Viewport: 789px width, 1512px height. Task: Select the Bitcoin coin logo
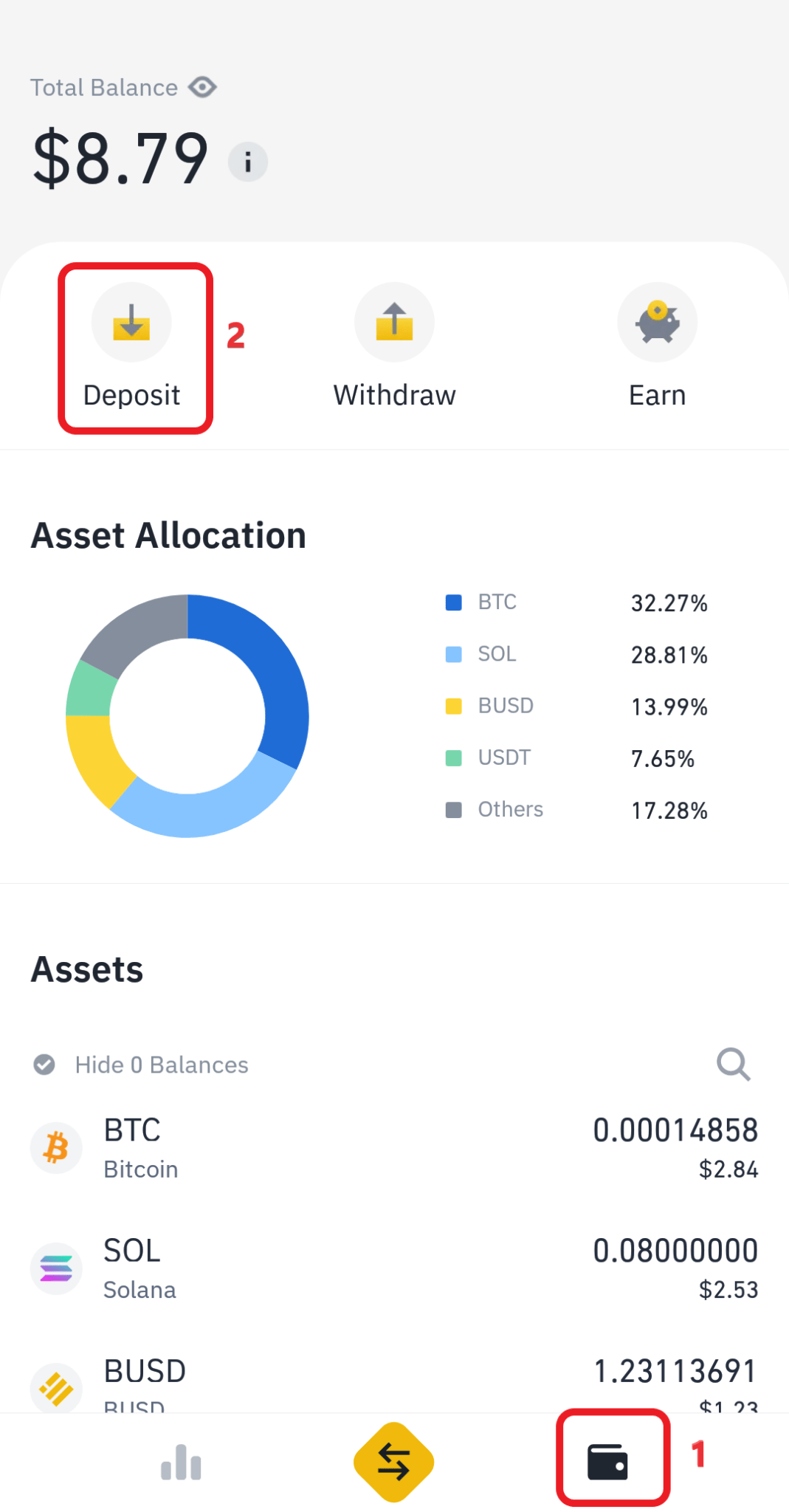pyautogui.click(x=56, y=1147)
